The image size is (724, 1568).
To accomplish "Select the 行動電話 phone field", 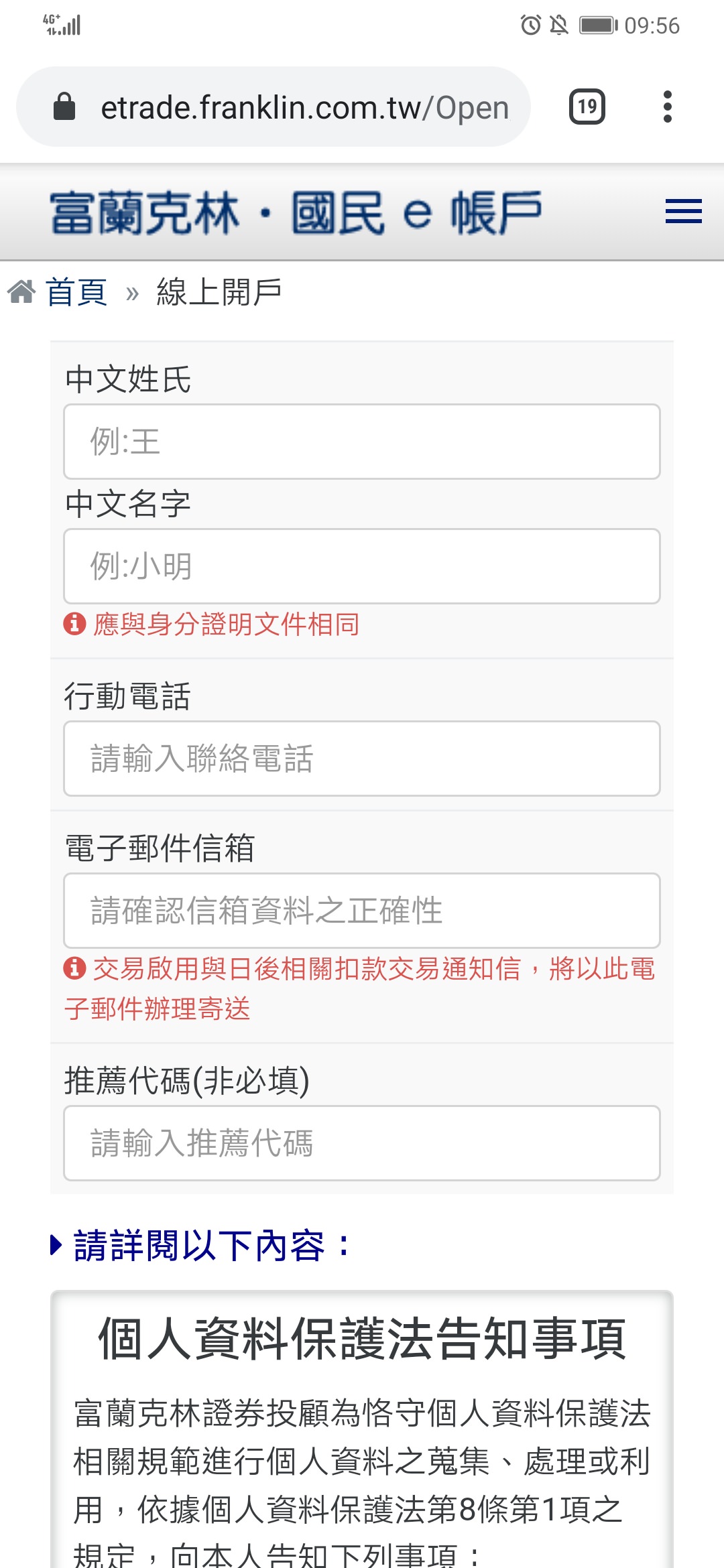I will (362, 759).
